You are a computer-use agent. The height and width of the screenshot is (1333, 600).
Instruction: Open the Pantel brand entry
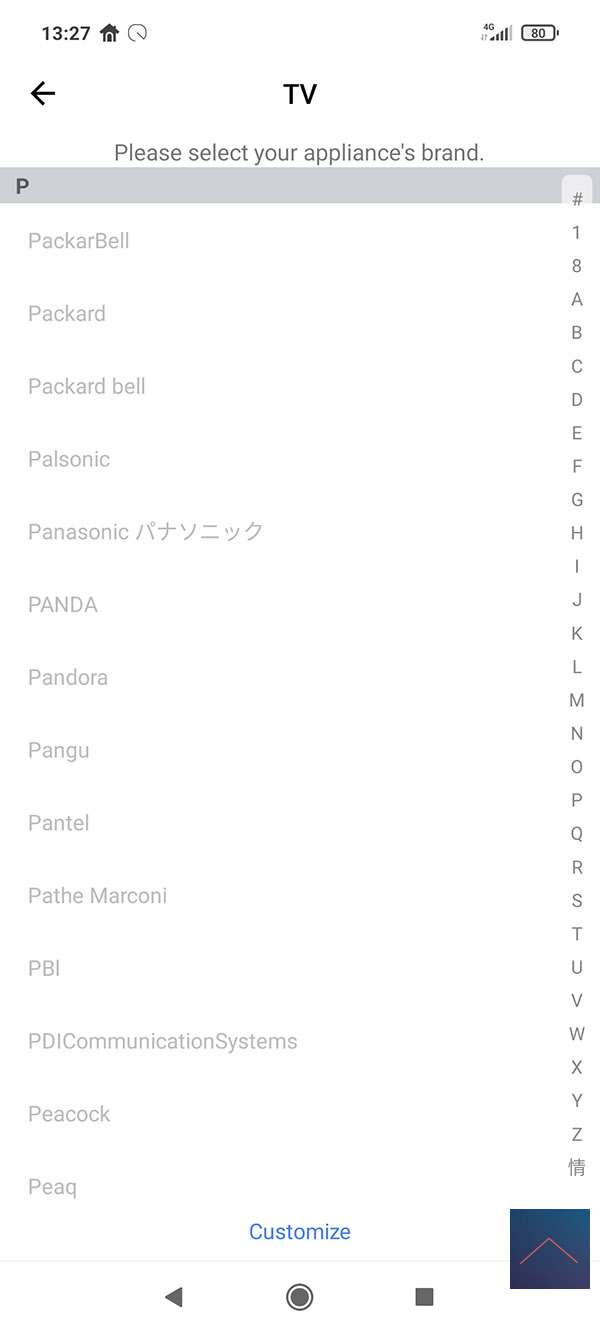coord(59,824)
